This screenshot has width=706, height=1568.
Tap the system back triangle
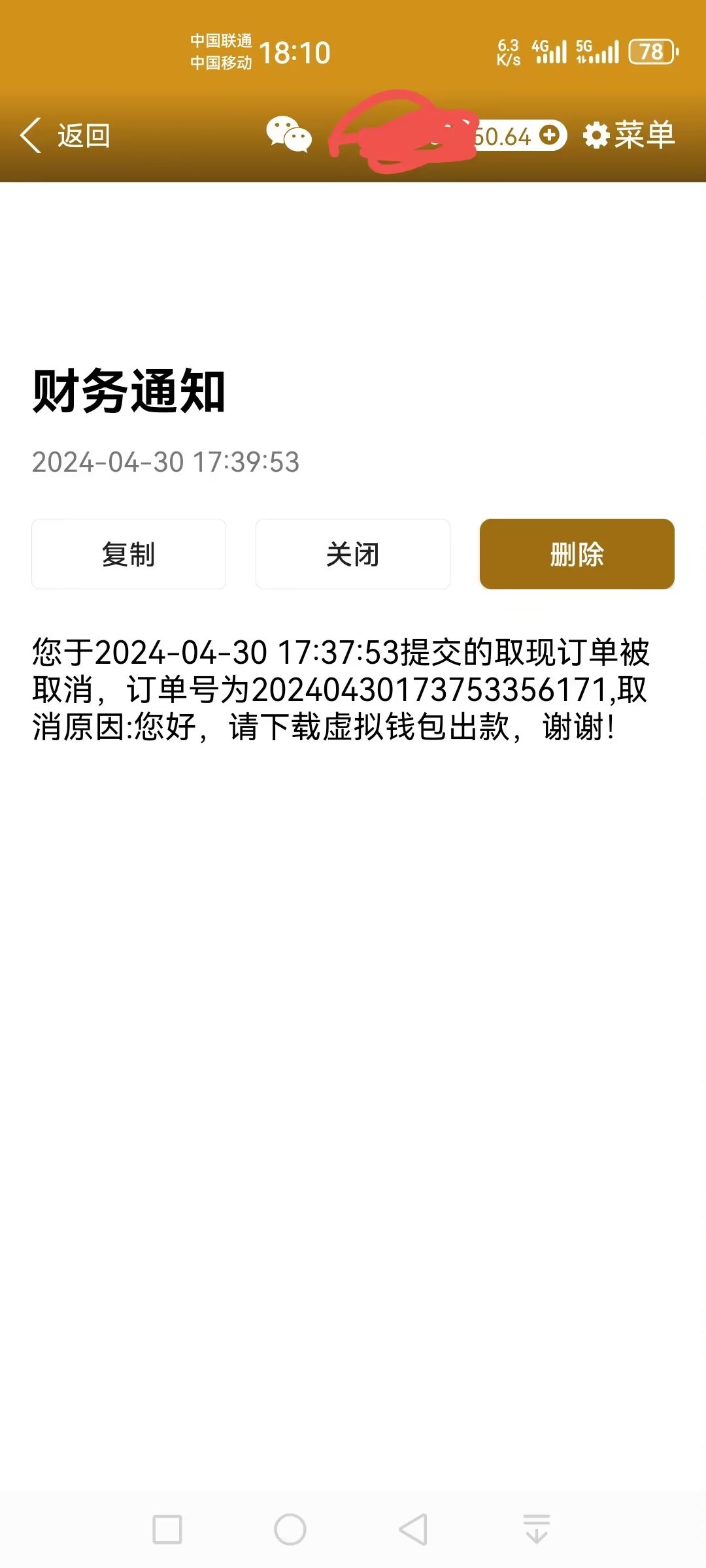tap(413, 1529)
